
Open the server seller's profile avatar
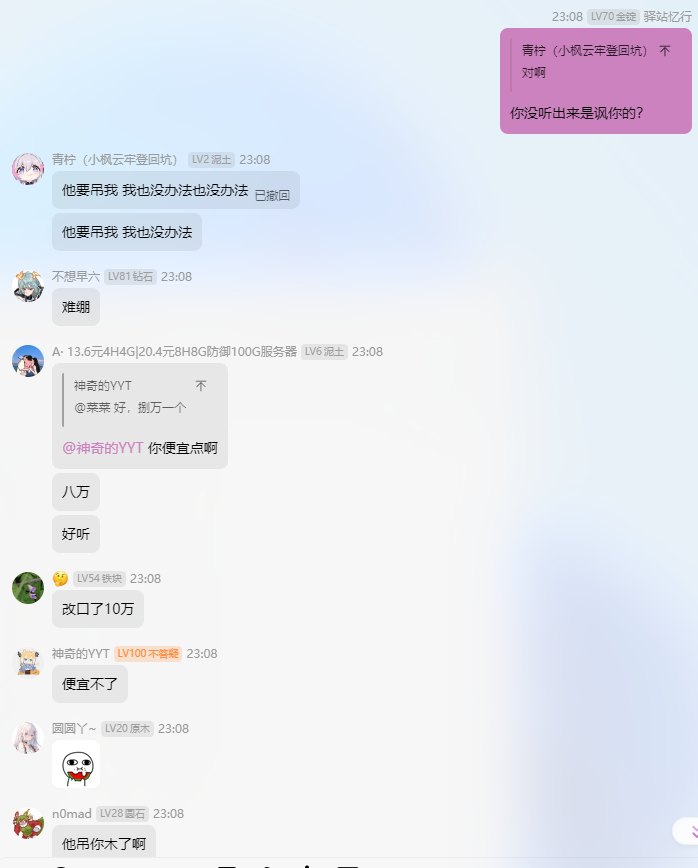(x=27, y=361)
